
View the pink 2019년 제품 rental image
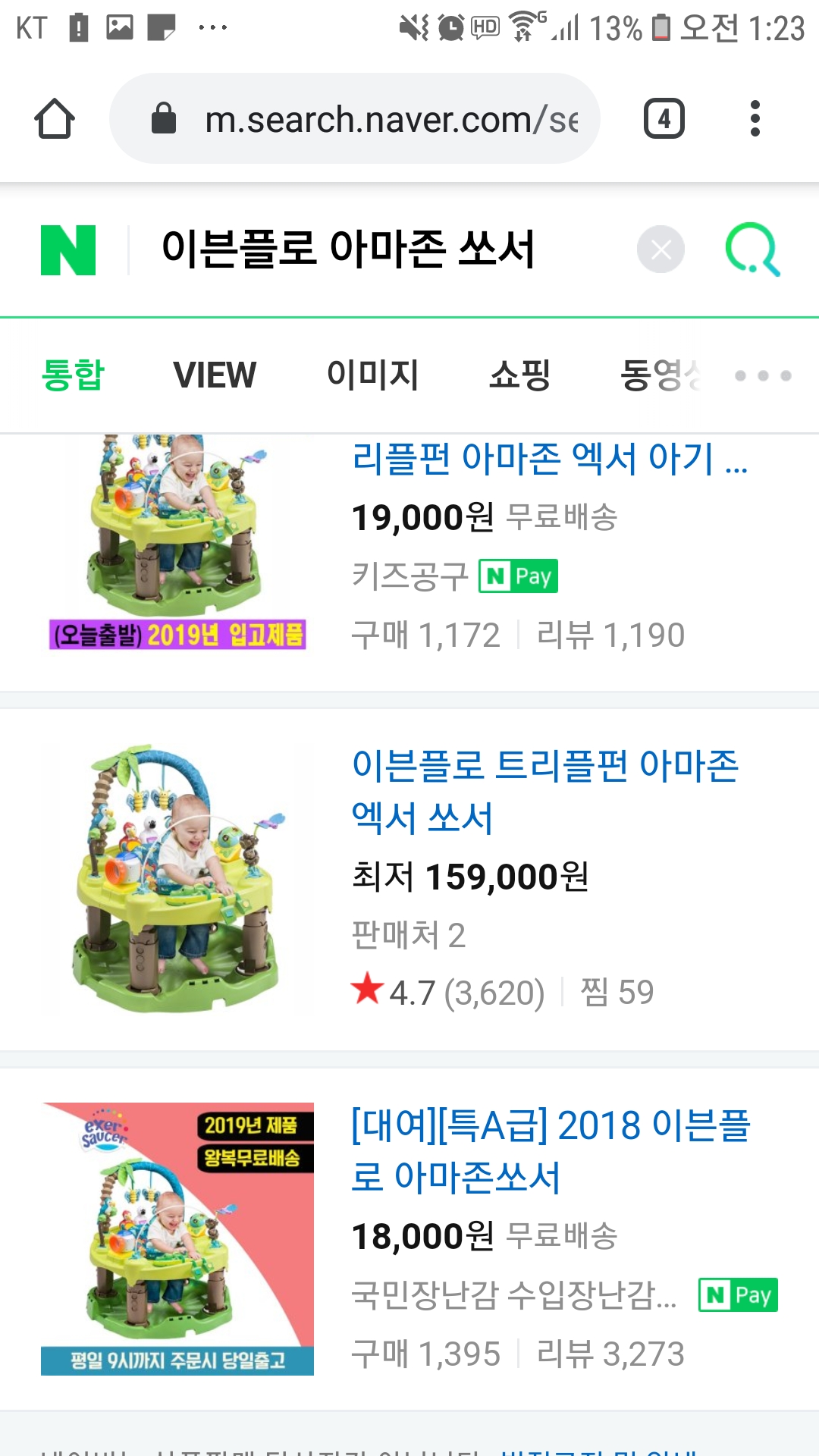click(177, 1238)
